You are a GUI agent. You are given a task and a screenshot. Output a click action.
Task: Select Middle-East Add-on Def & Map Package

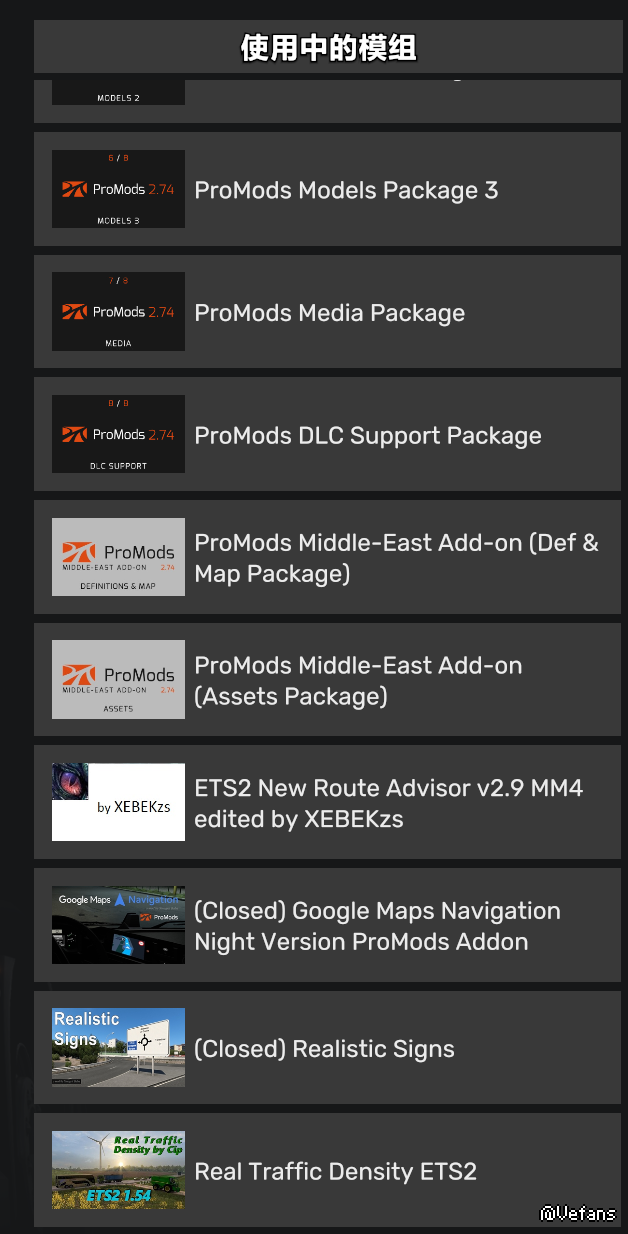pos(396,558)
